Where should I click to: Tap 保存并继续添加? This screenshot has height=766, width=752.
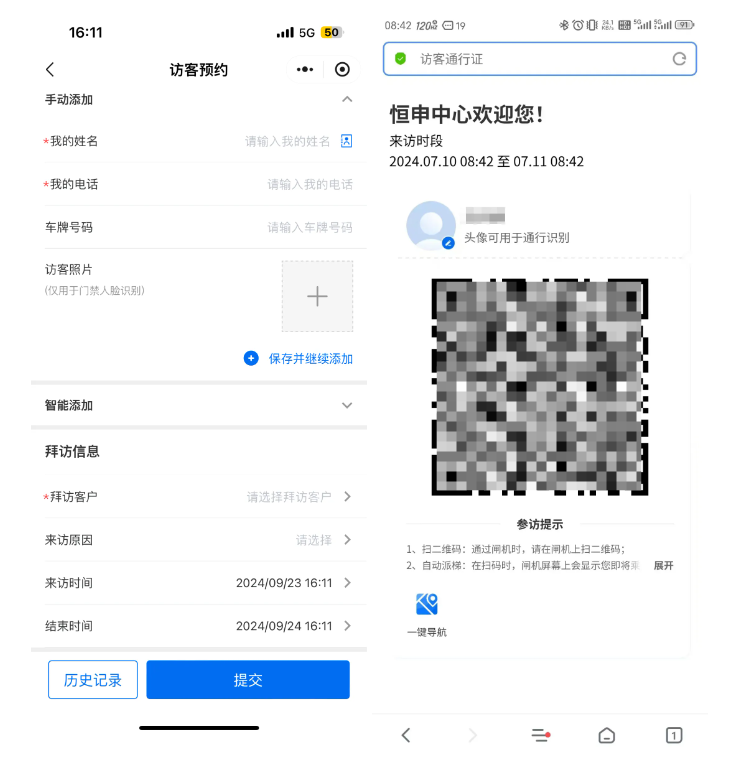tap(299, 358)
